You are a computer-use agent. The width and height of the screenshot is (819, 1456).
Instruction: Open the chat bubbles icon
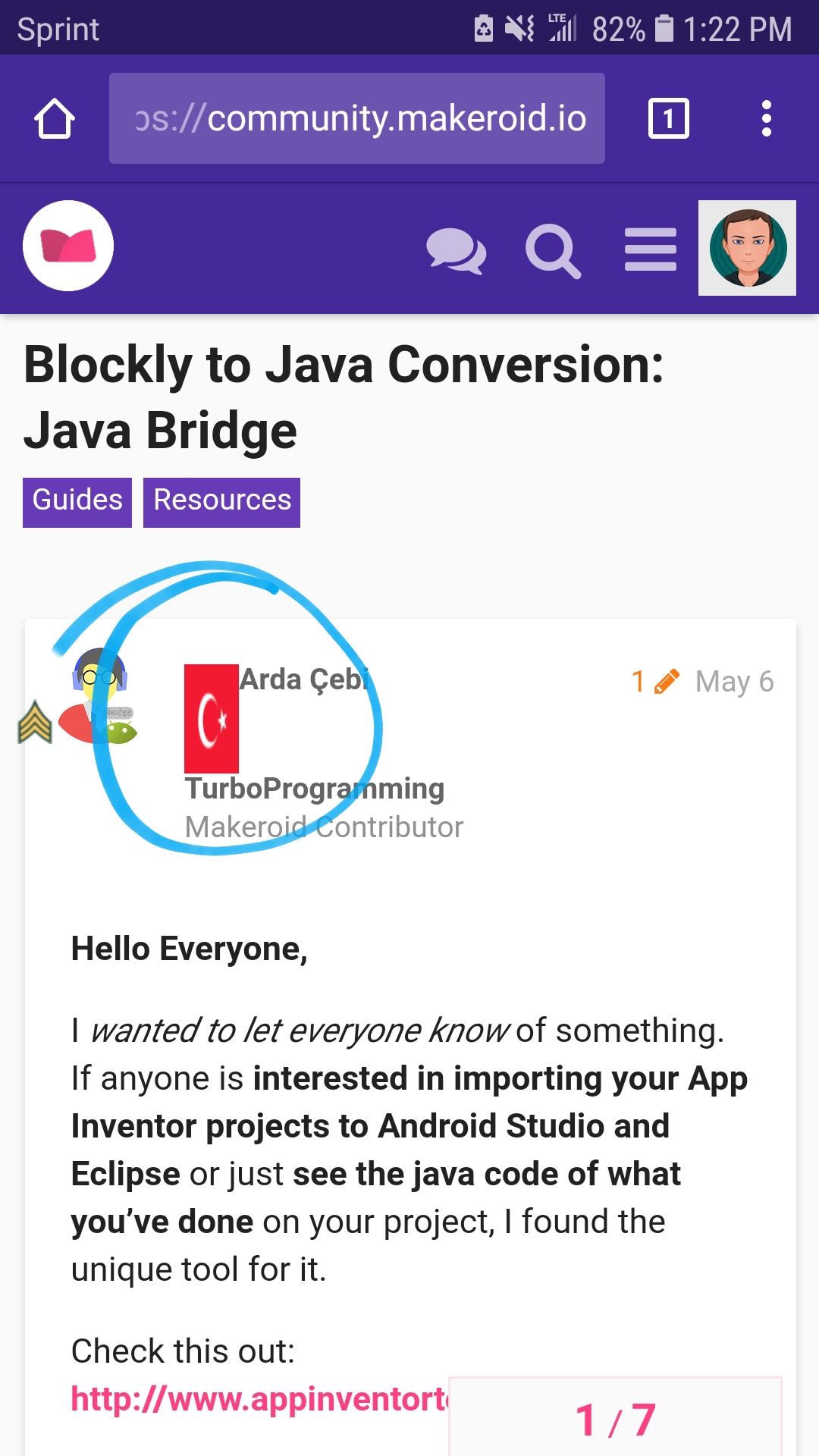pos(455,250)
